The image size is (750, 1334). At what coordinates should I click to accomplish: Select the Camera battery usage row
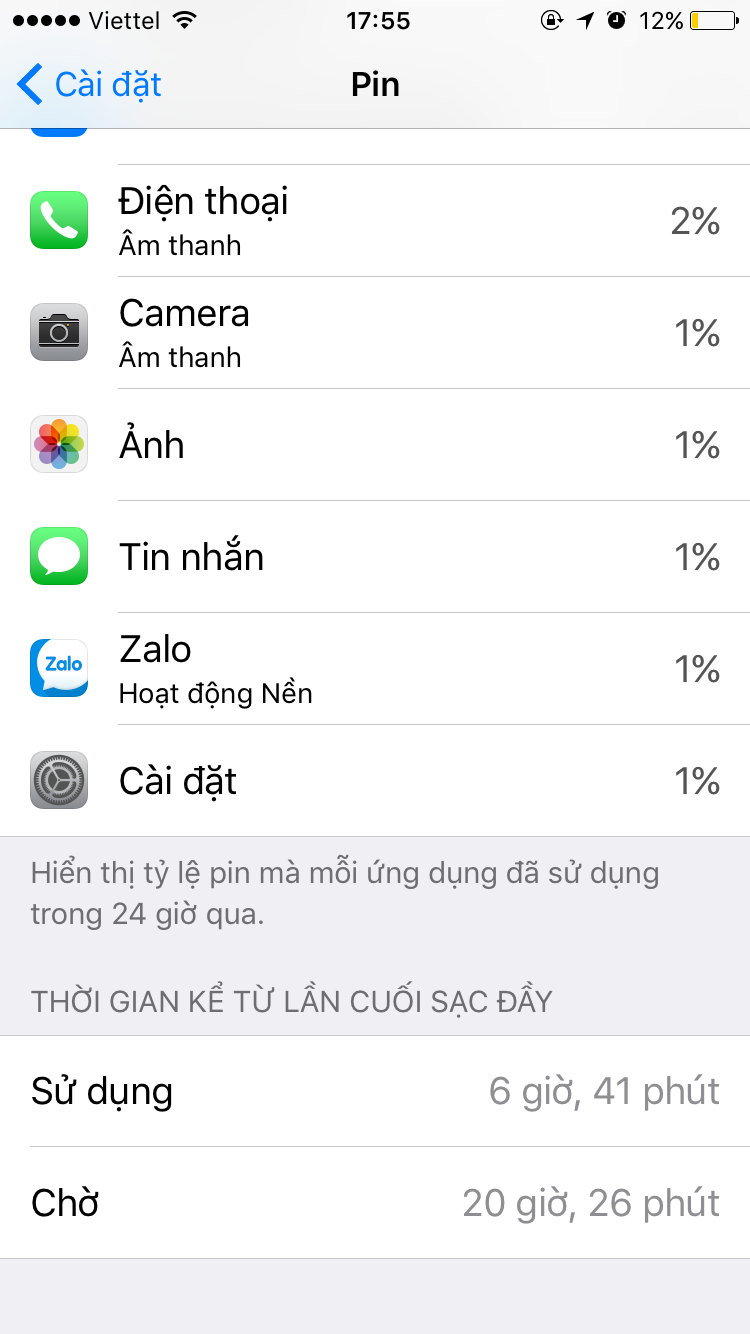(x=375, y=333)
